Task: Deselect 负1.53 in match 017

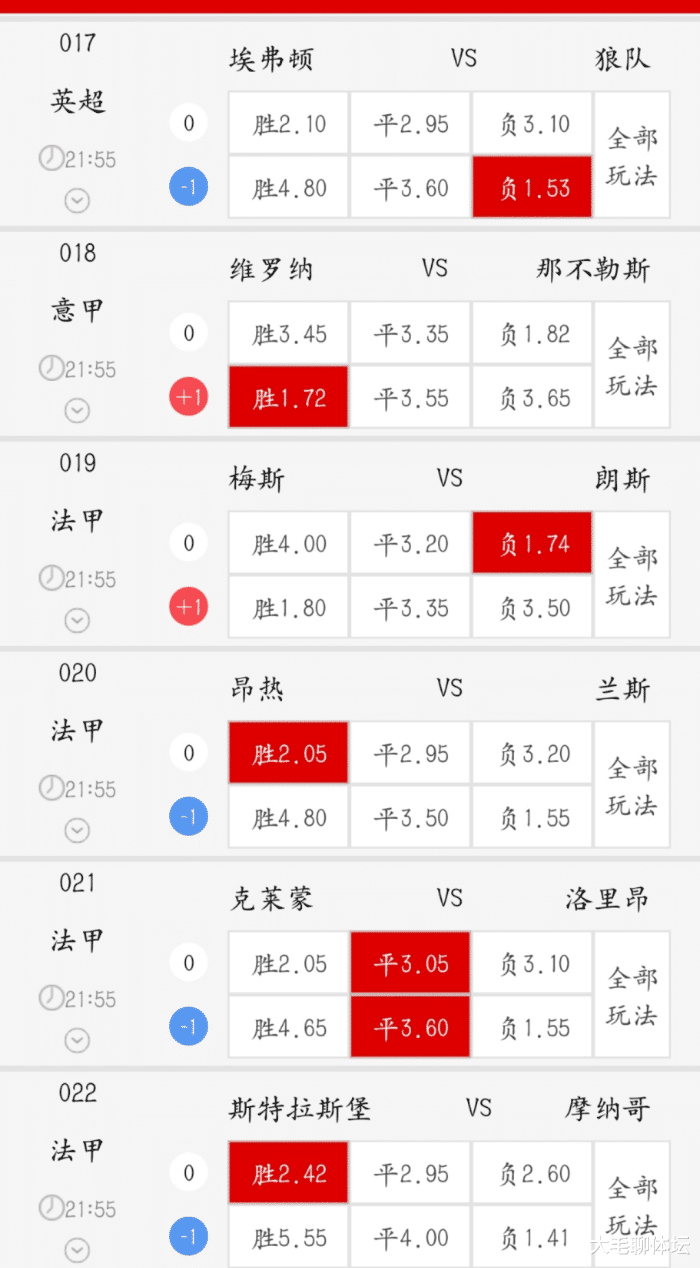Action: pyautogui.click(x=532, y=188)
